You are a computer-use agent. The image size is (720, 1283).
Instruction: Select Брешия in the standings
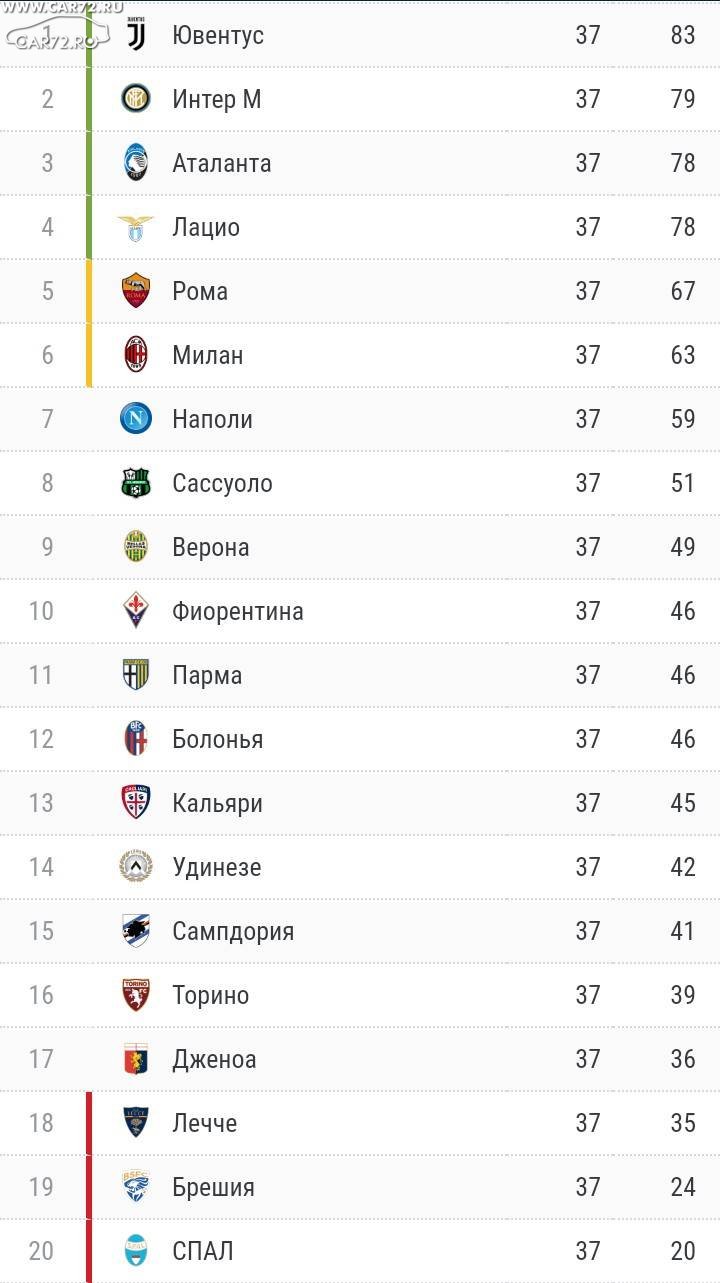pyautogui.click(x=360, y=1187)
